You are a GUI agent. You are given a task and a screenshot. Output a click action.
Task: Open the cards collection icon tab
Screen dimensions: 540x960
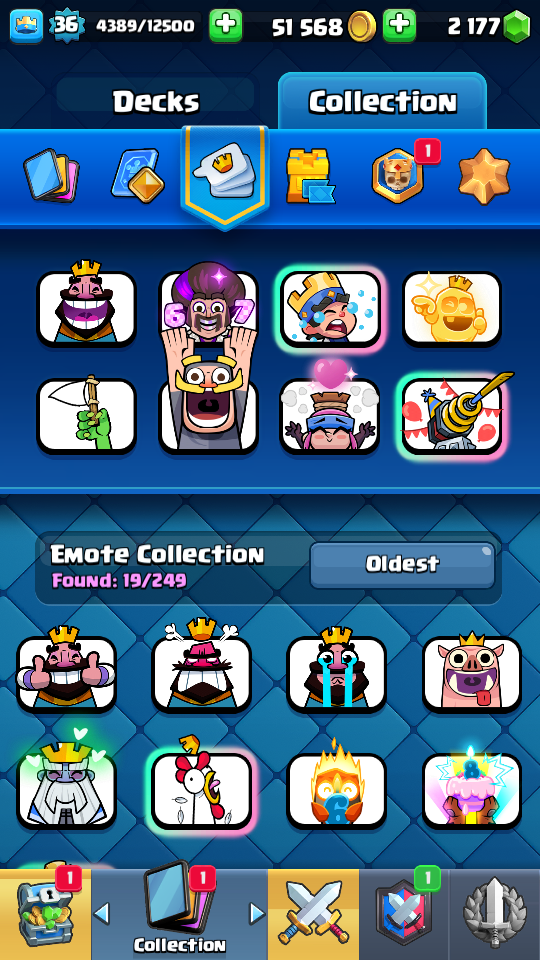point(51,175)
